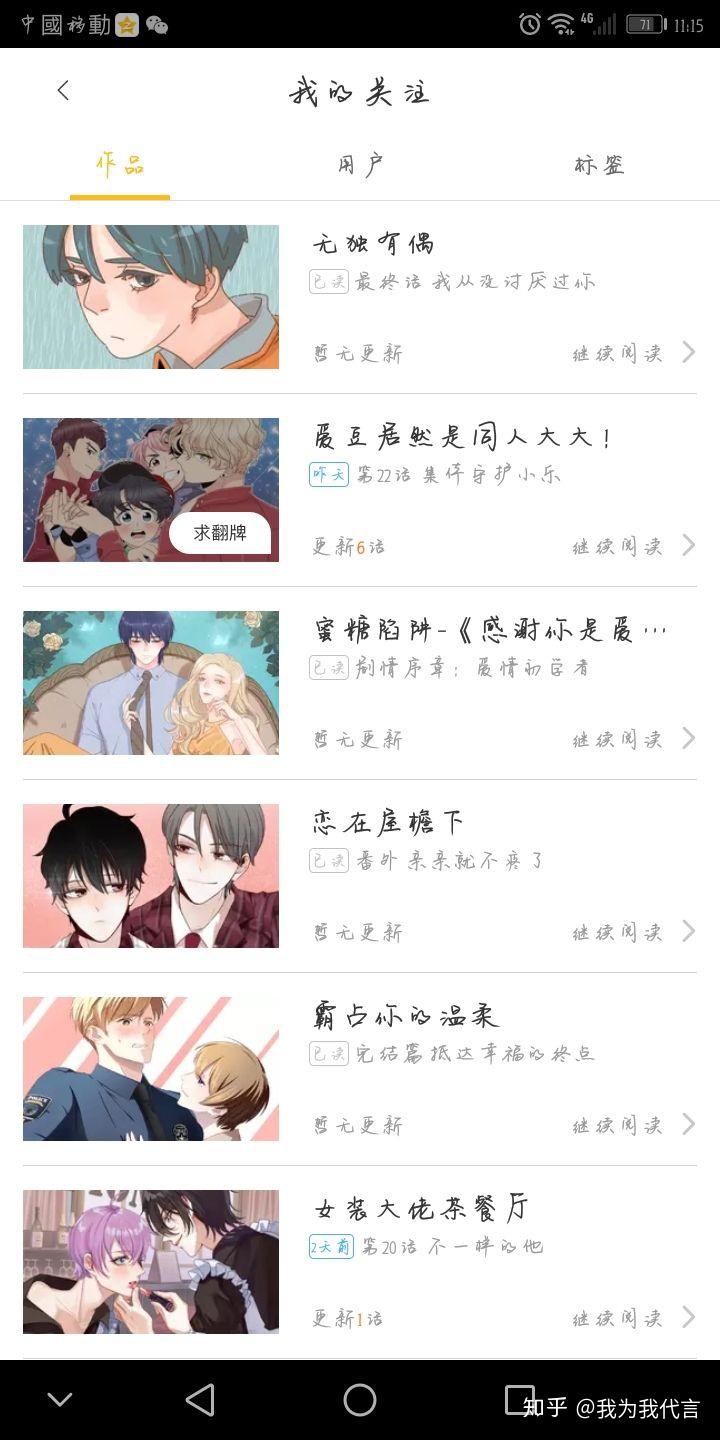Open the cover of 蜜糖陷阱

(151, 683)
